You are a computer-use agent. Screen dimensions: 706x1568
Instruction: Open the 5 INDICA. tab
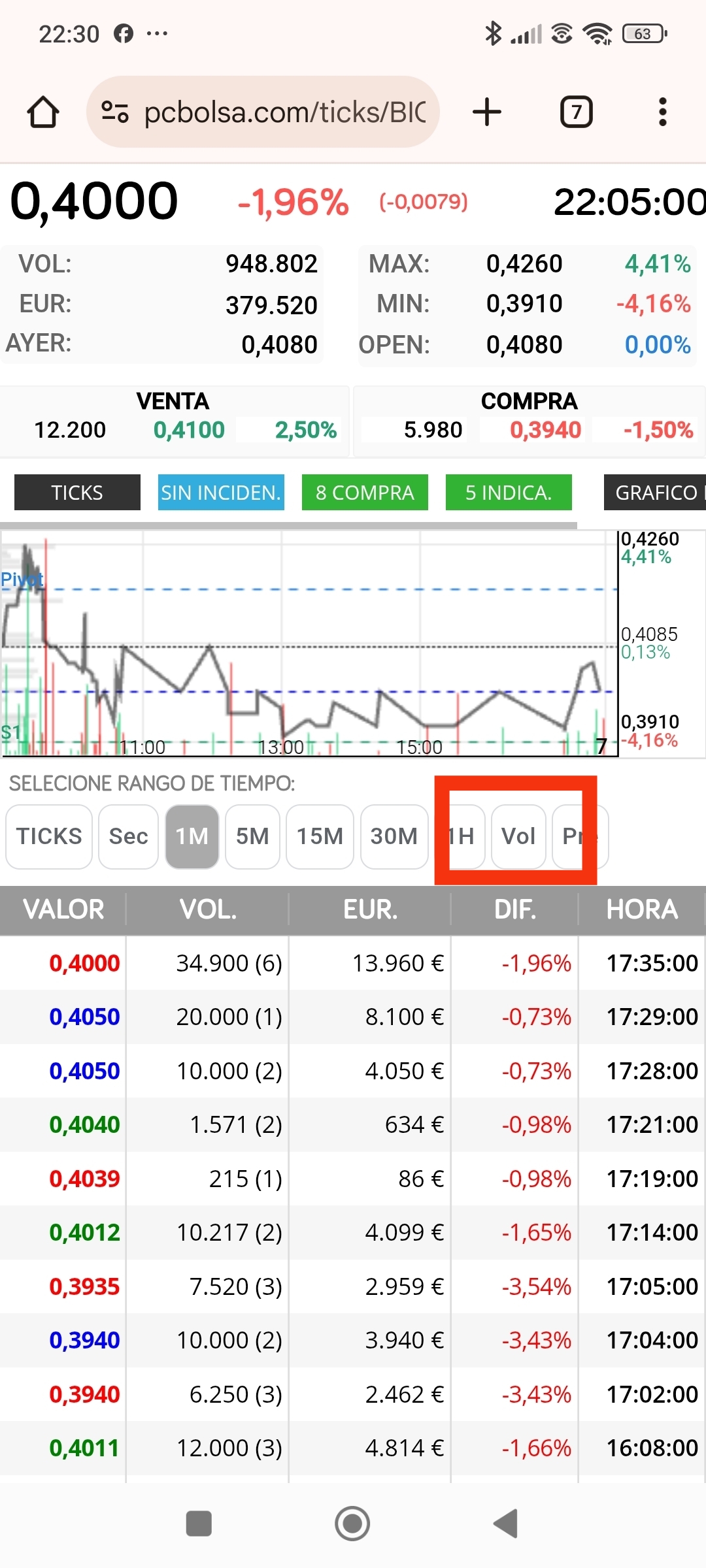click(509, 493)
